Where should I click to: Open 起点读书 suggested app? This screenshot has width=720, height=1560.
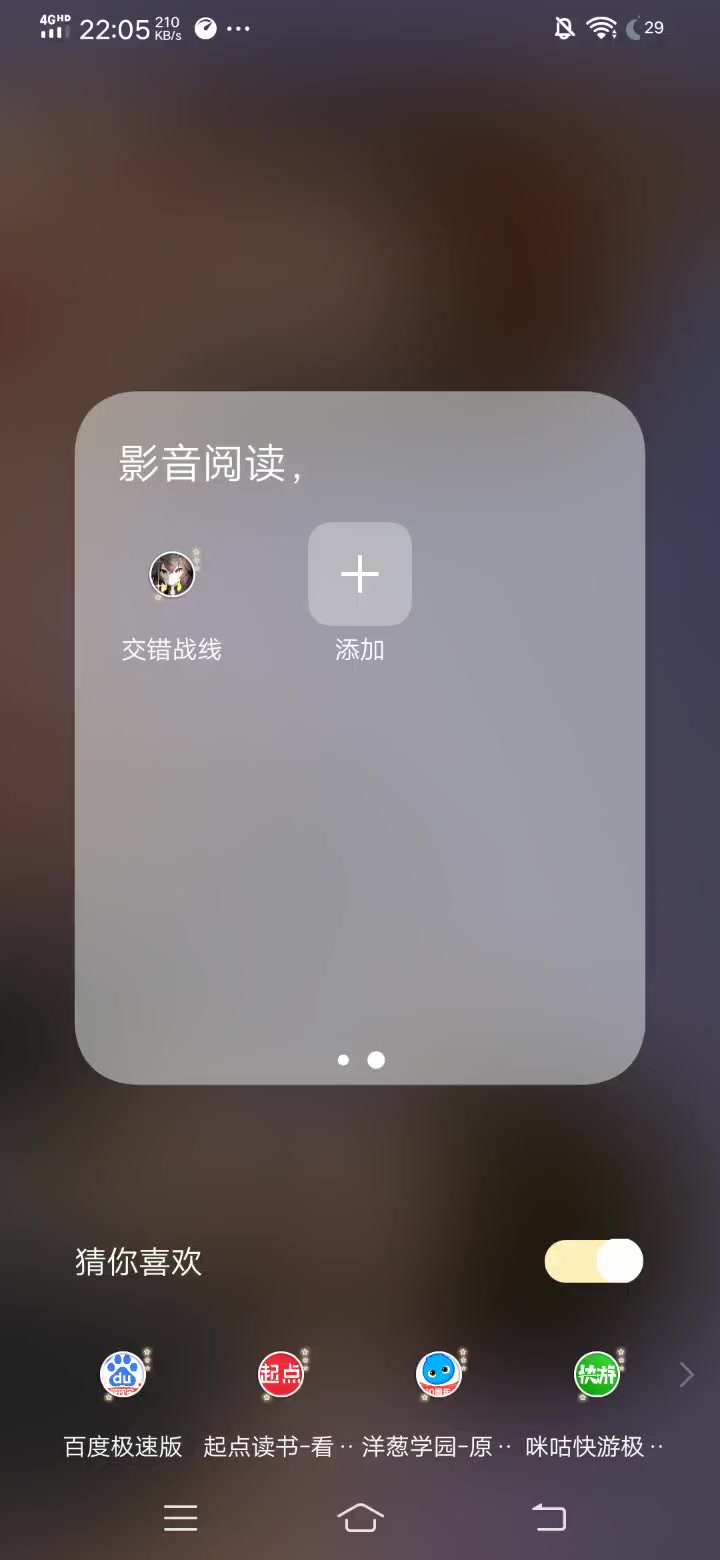point(281,1375)
